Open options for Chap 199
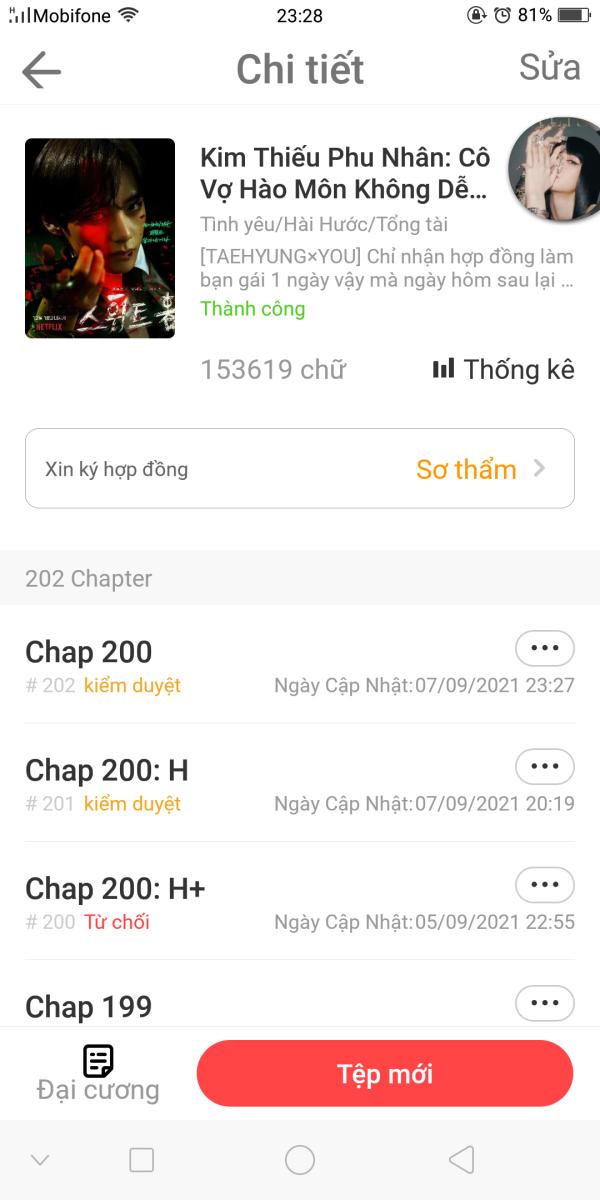This screenshot has width=600, height=1200. [544, 1003]
